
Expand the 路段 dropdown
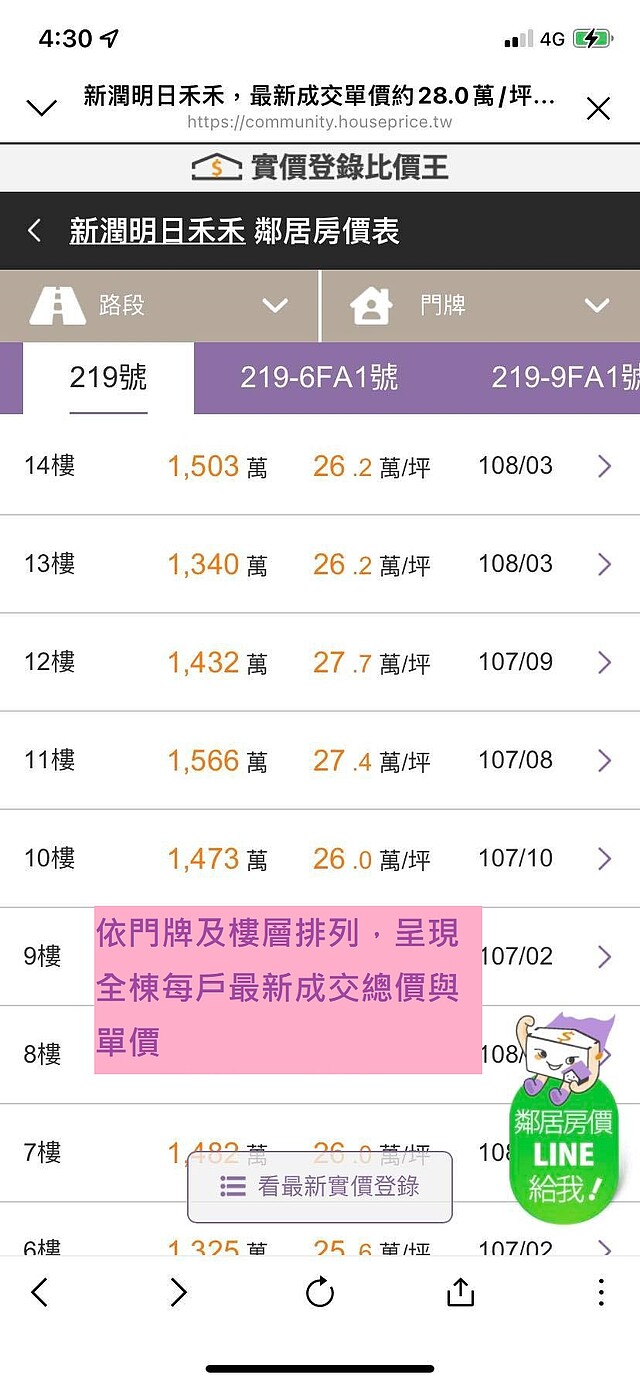point(159,305)
